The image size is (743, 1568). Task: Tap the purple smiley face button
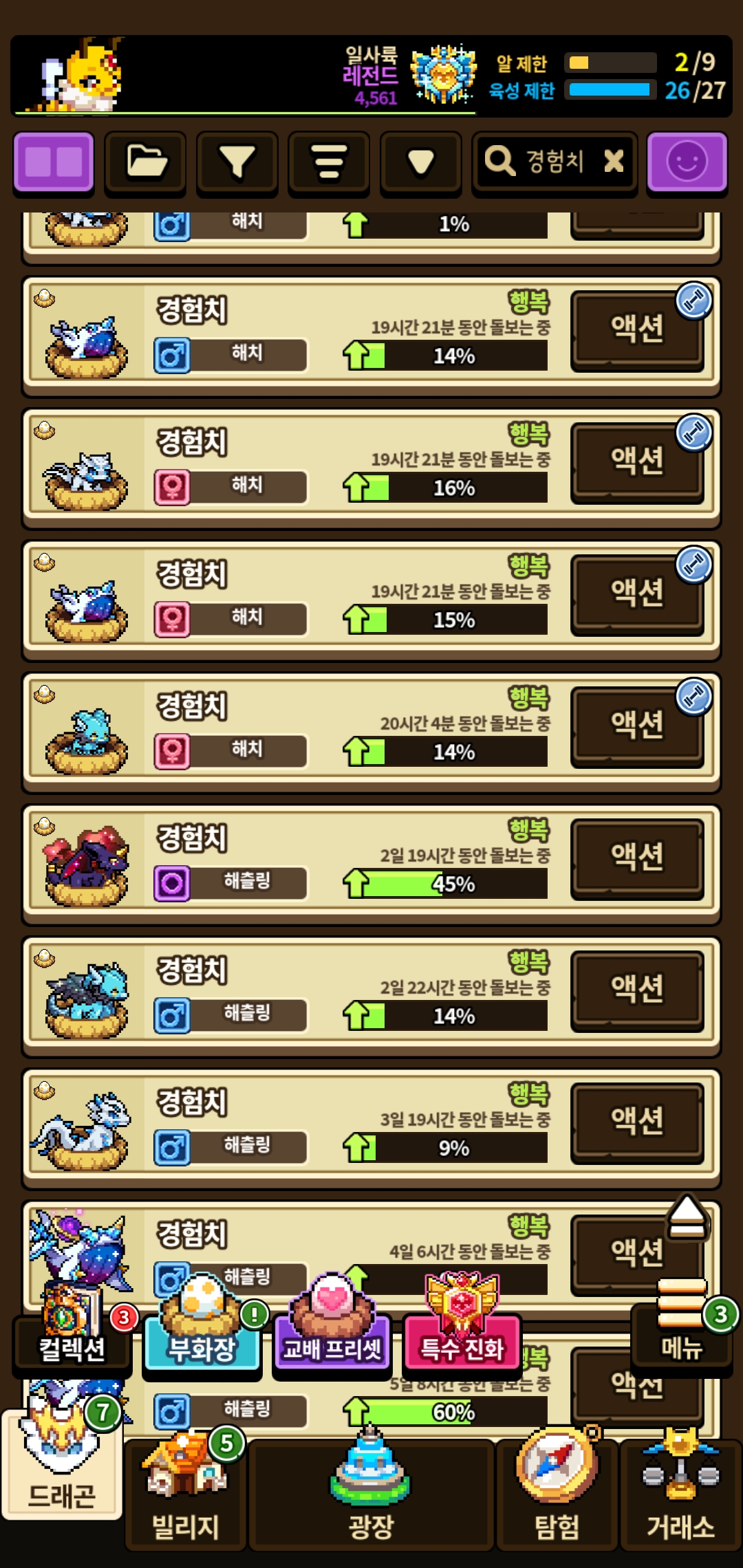click(687, 162)
